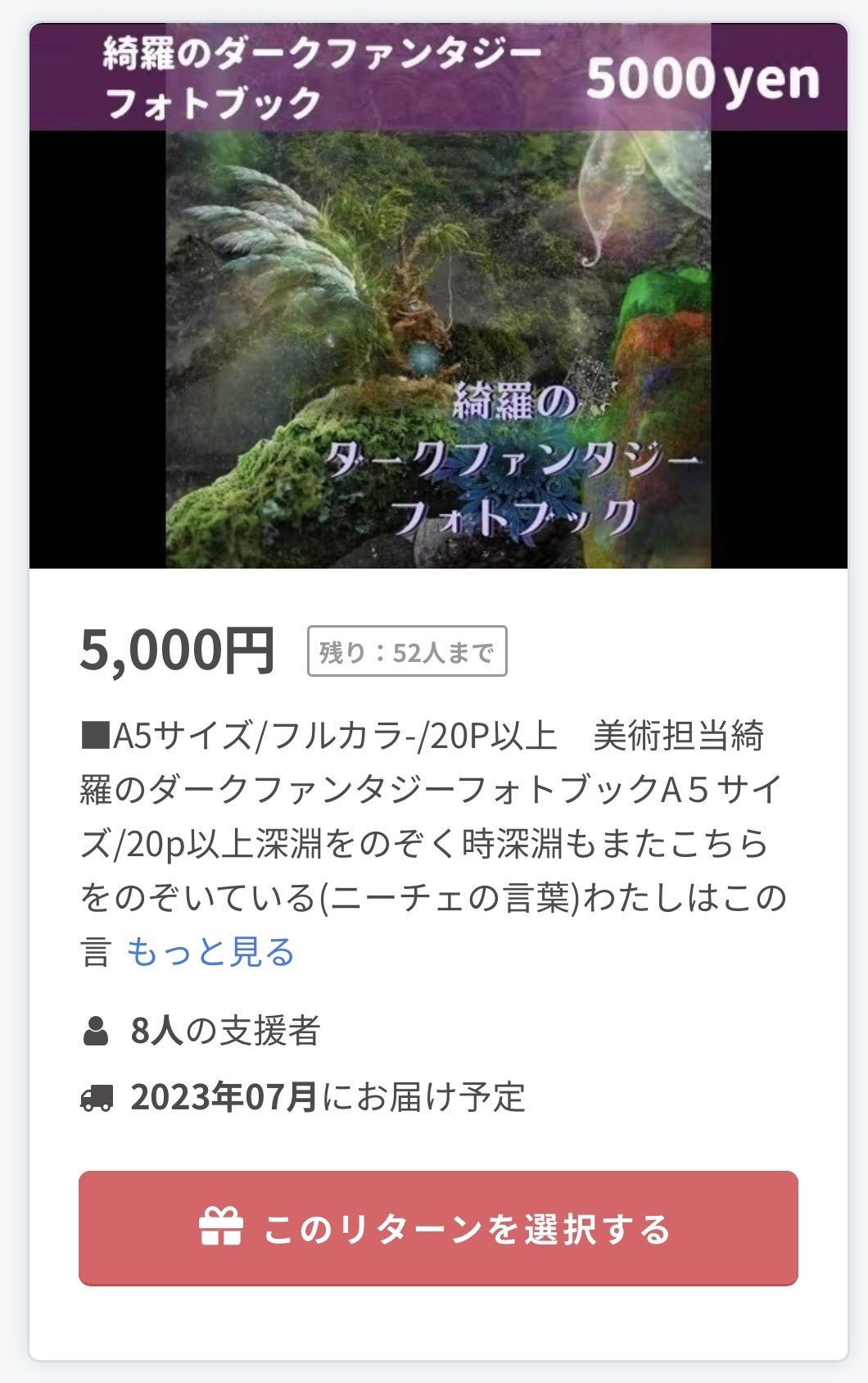Tap このリターンを選択する button
868x1383 pixels.
438,1228
